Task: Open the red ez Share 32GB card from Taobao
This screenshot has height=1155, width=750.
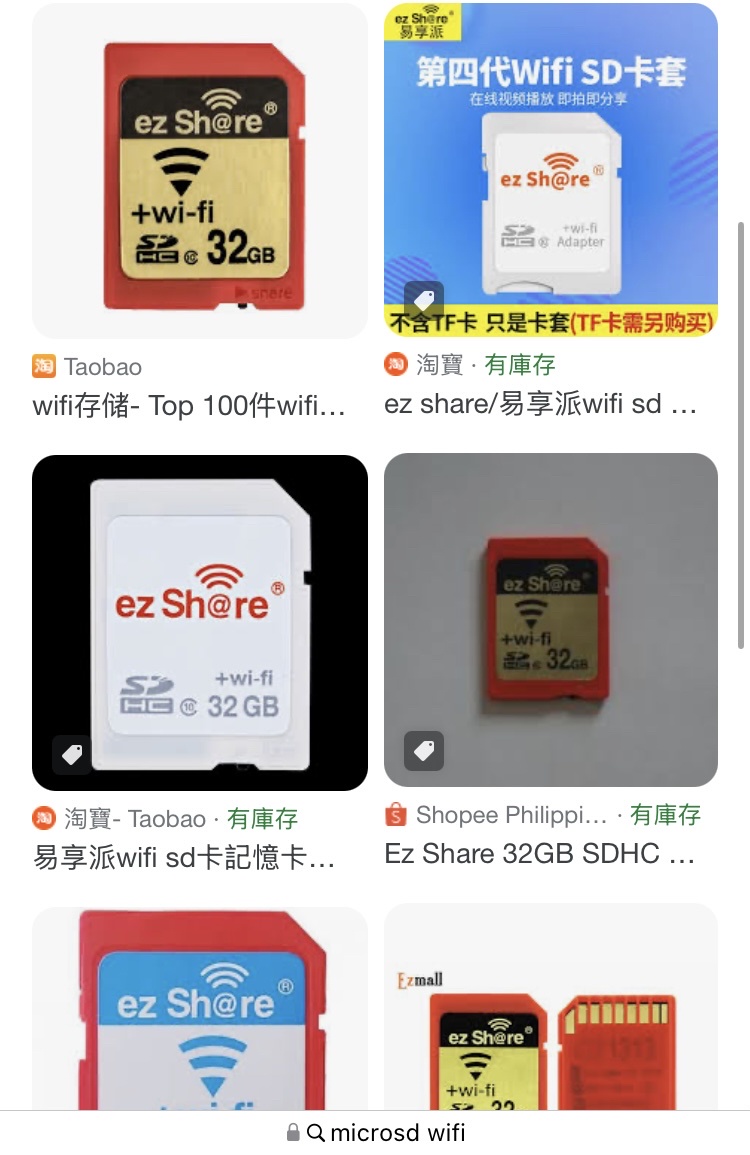Action: [x=200, y=172]
